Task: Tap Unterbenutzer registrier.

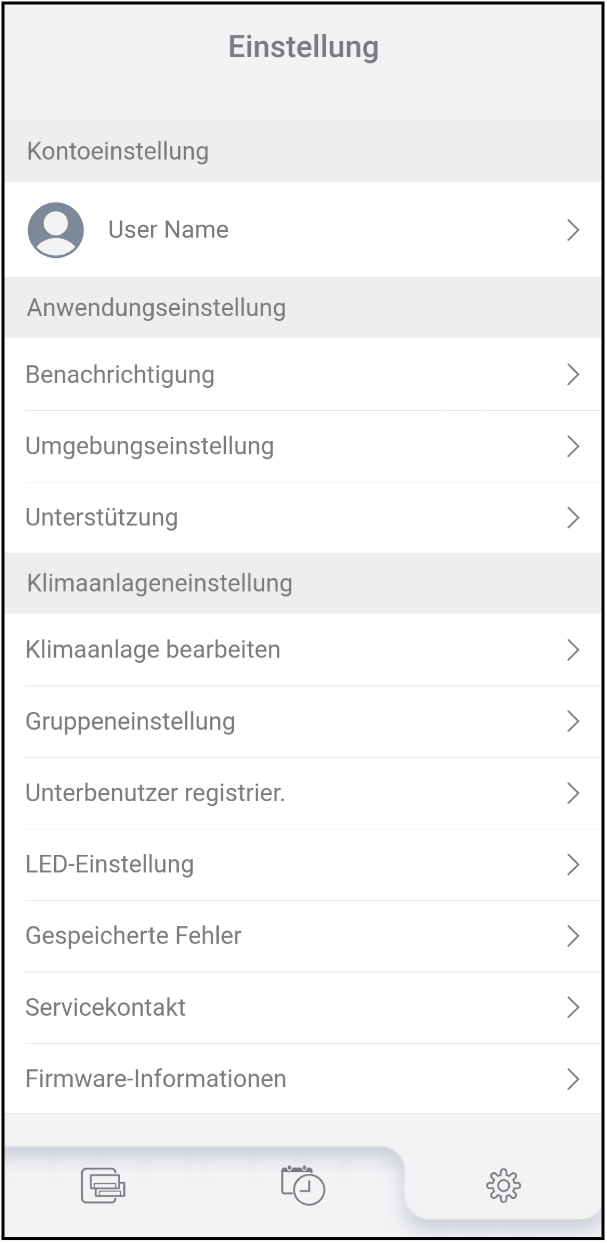Action: click(303, 793)
